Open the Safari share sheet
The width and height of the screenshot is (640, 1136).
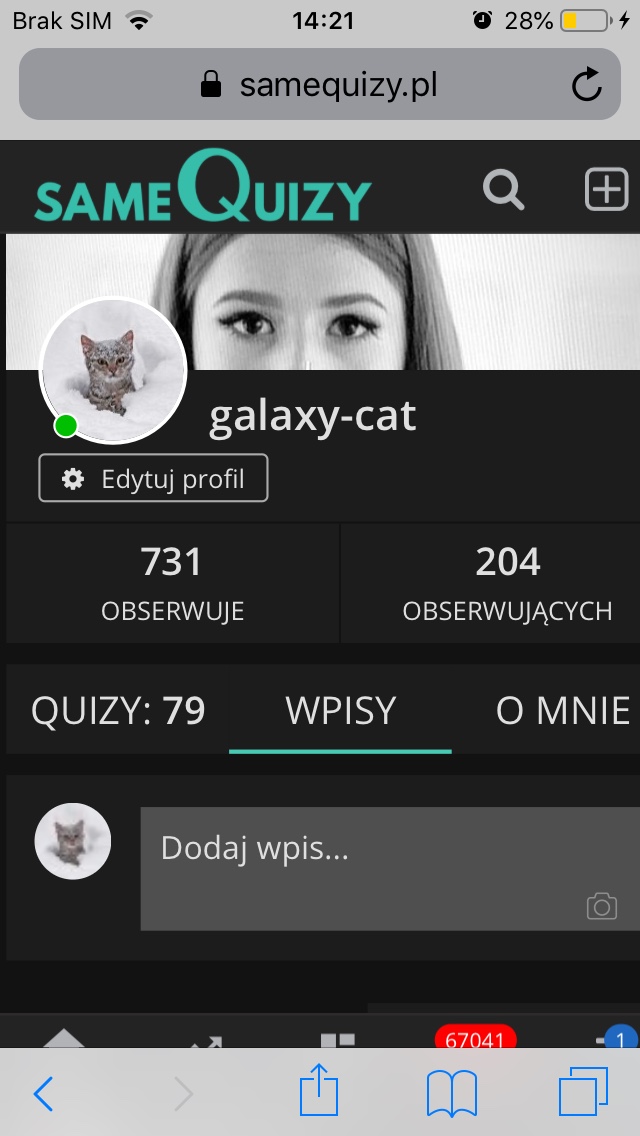[319, 1090]
